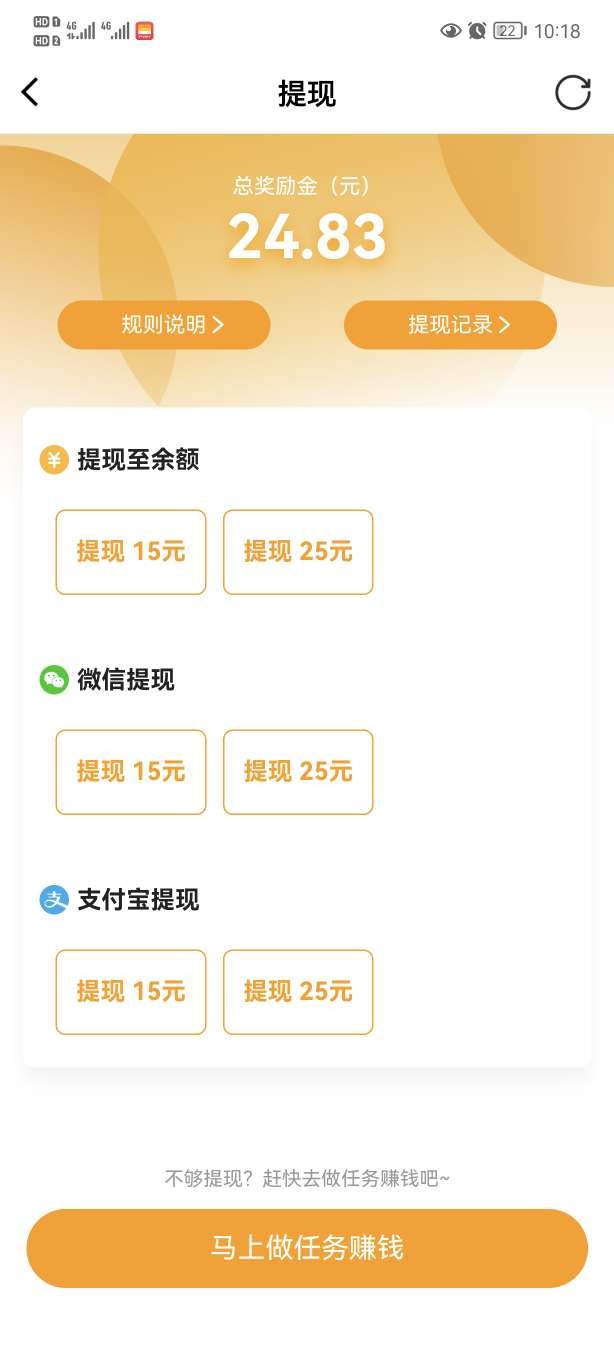614x1350 pixels.
Task: Open 规则说明 rules explanation
Action: pyautogui.click(x=164, y=325)
